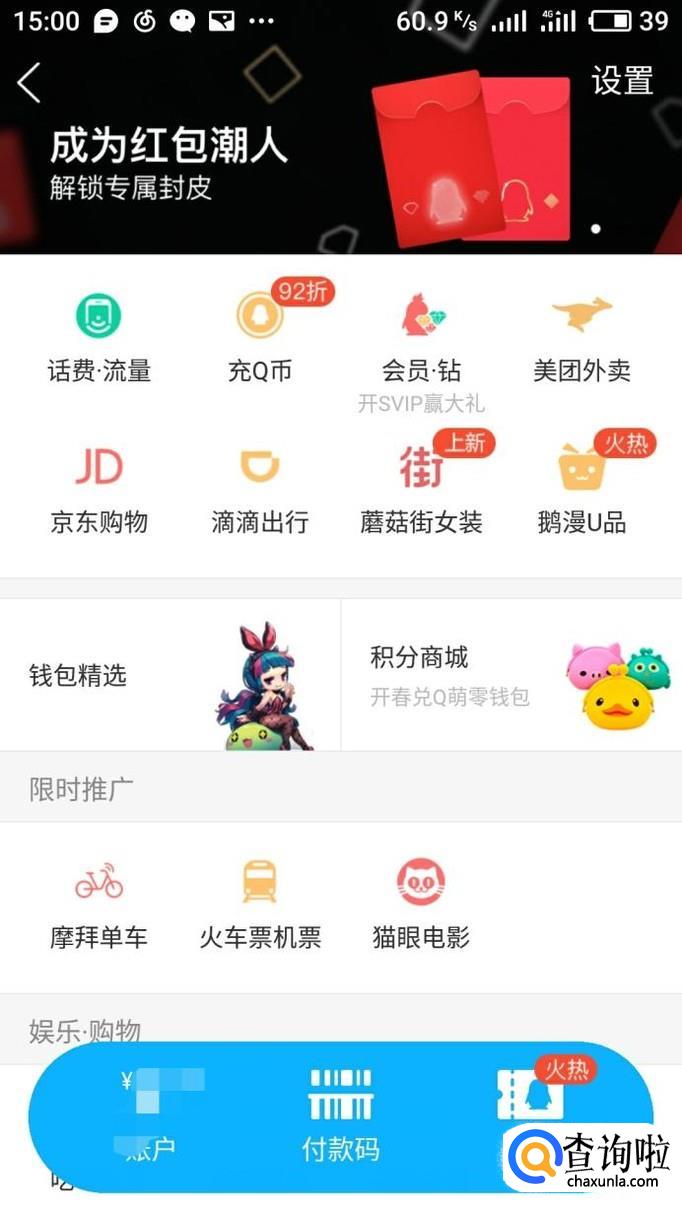682x1212 pixels.
Task: Tap 蘑菇街女装
Action: pos(421,490)
